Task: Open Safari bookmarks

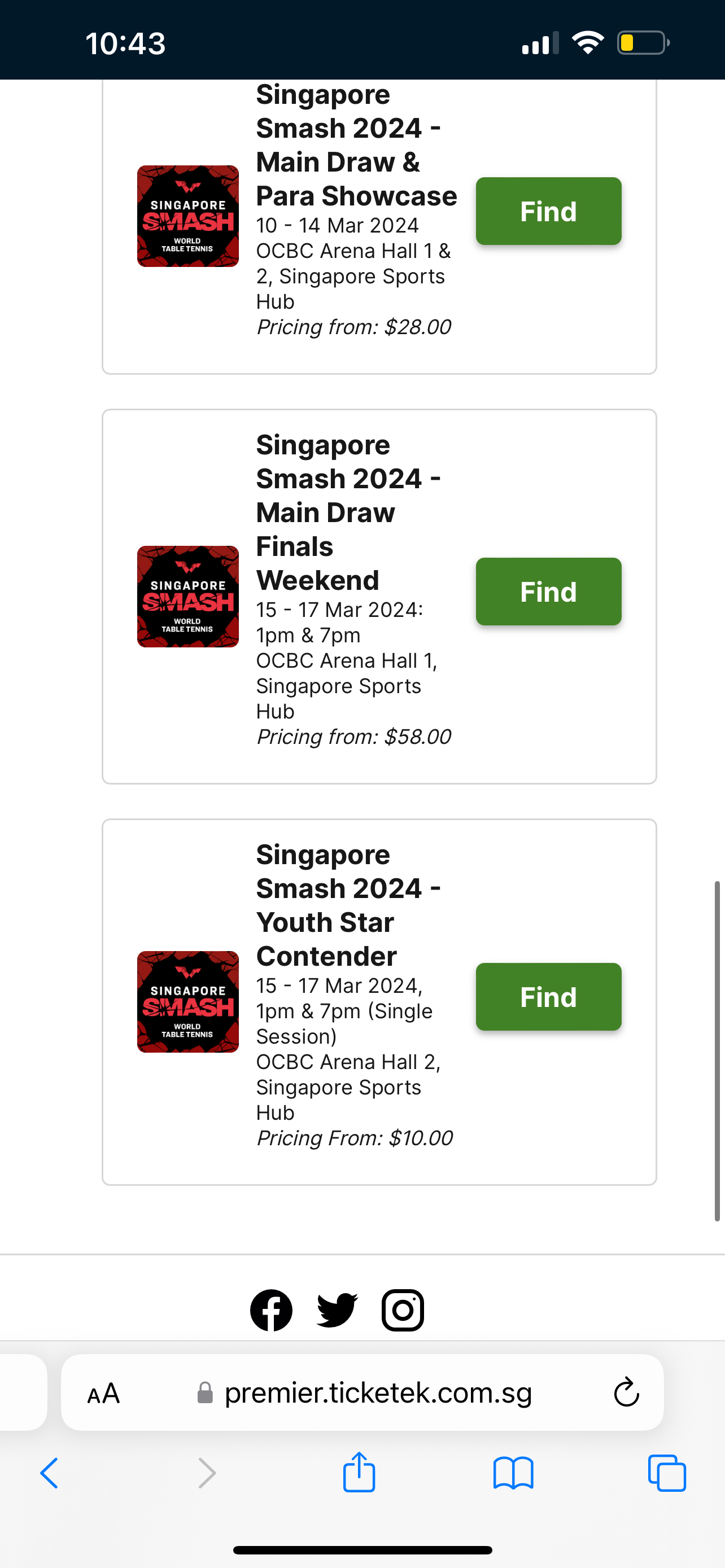Action: coord(513,1473)
